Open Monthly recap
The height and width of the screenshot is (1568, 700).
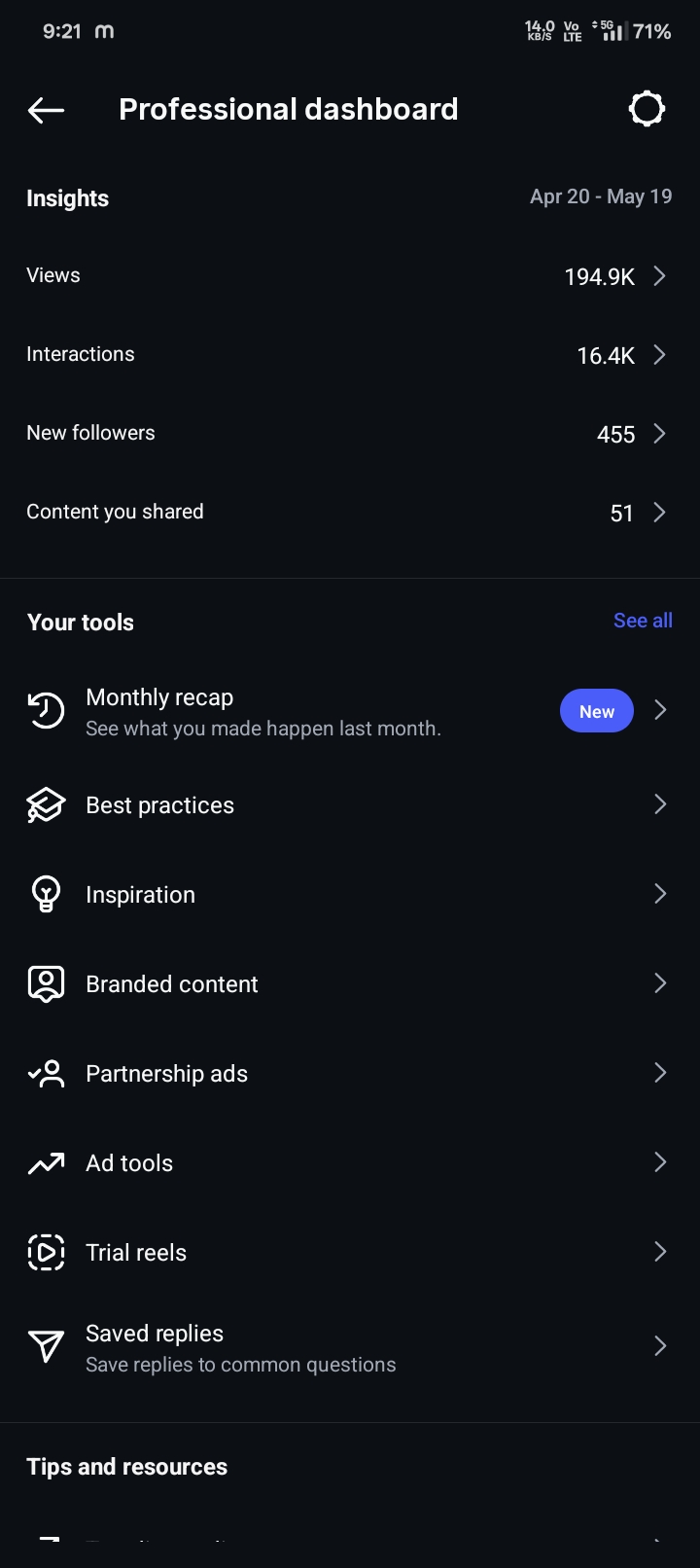[350, 711]
